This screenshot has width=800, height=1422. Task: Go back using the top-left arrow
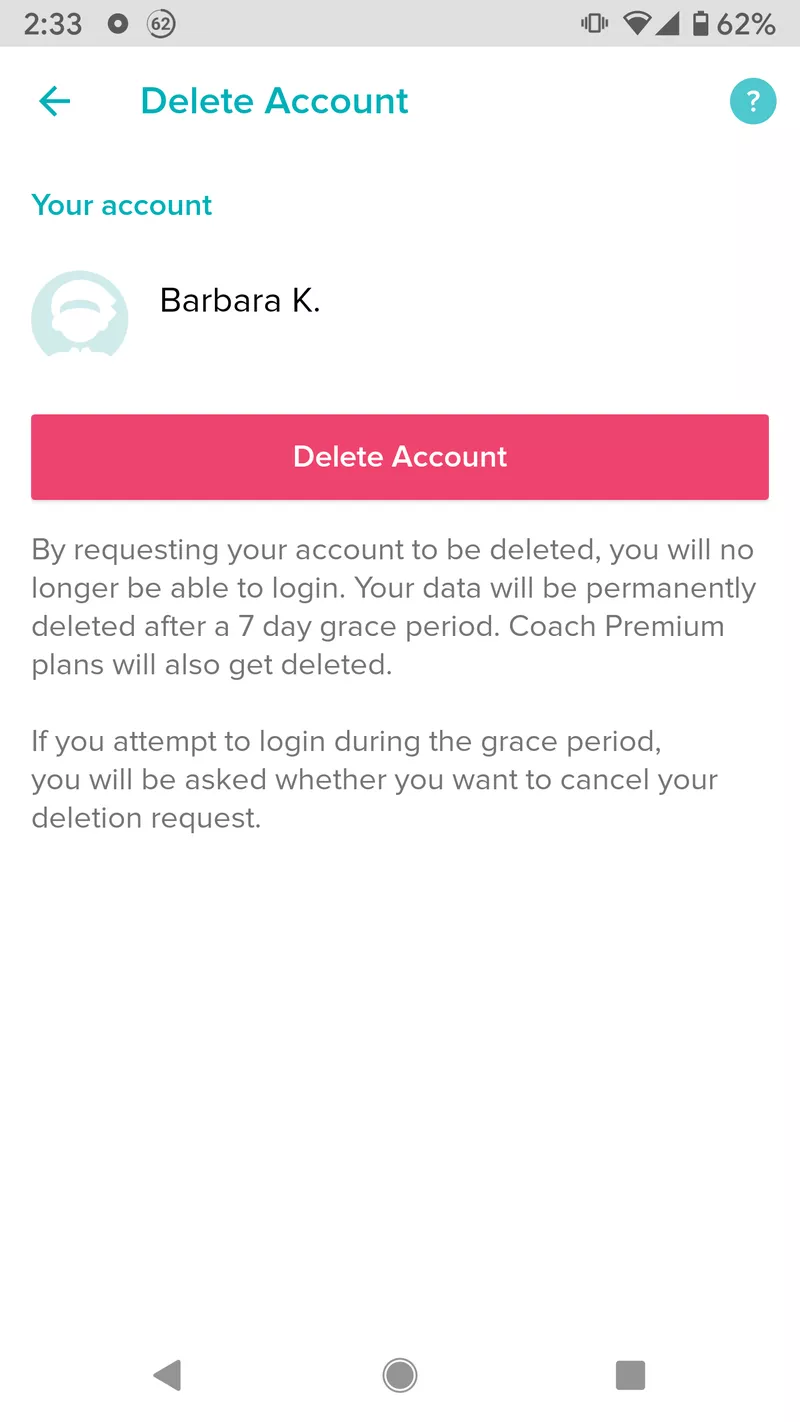pyautogui.click(x=54, y=101)
